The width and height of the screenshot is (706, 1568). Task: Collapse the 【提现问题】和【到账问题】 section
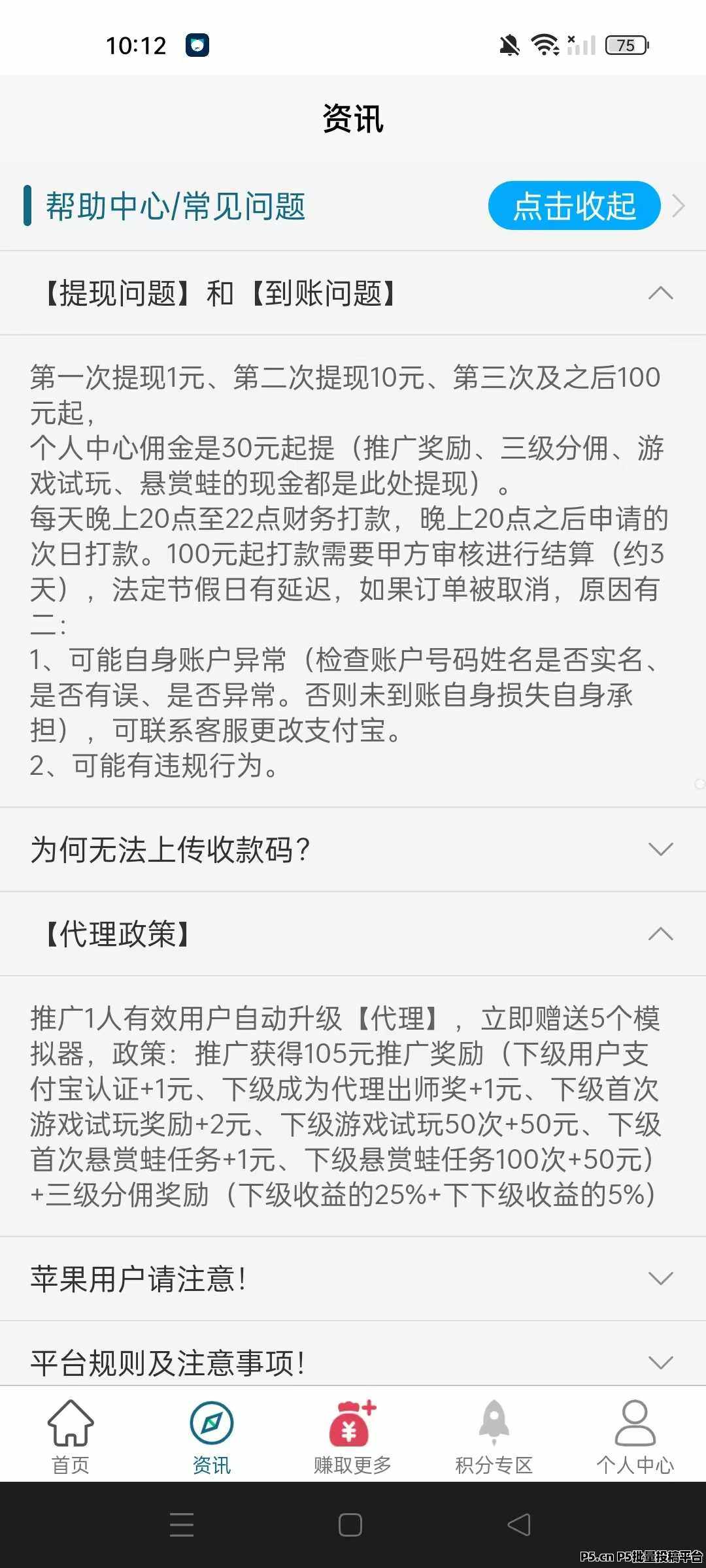pos(353,293)
